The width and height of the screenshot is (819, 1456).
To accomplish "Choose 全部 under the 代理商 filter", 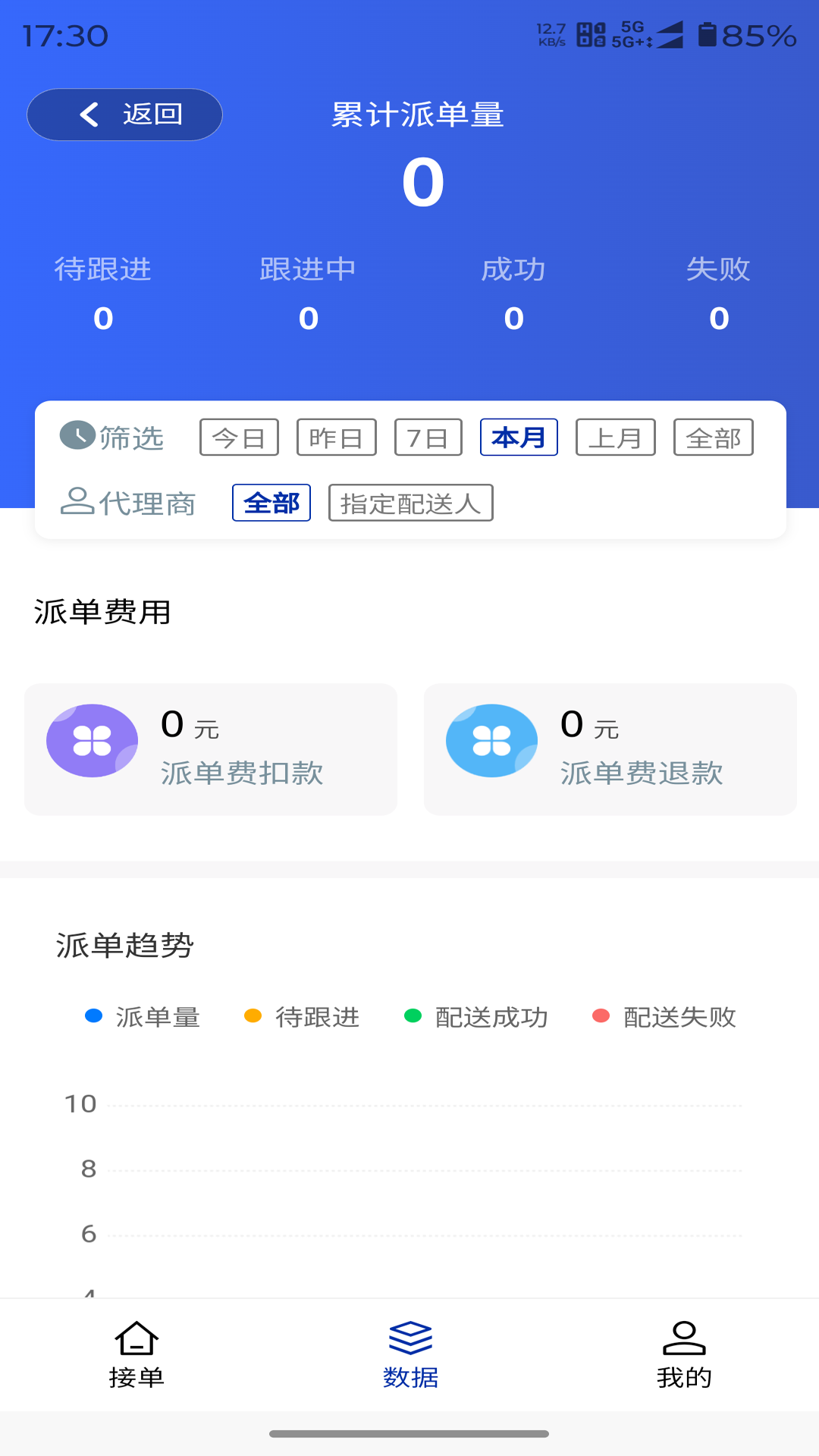I will coord(271,502).
